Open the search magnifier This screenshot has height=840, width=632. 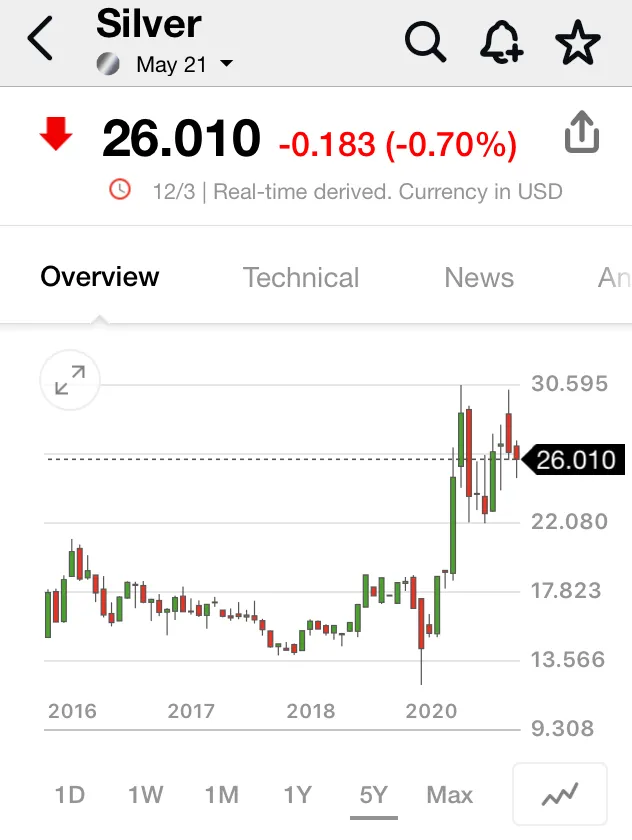425,42
